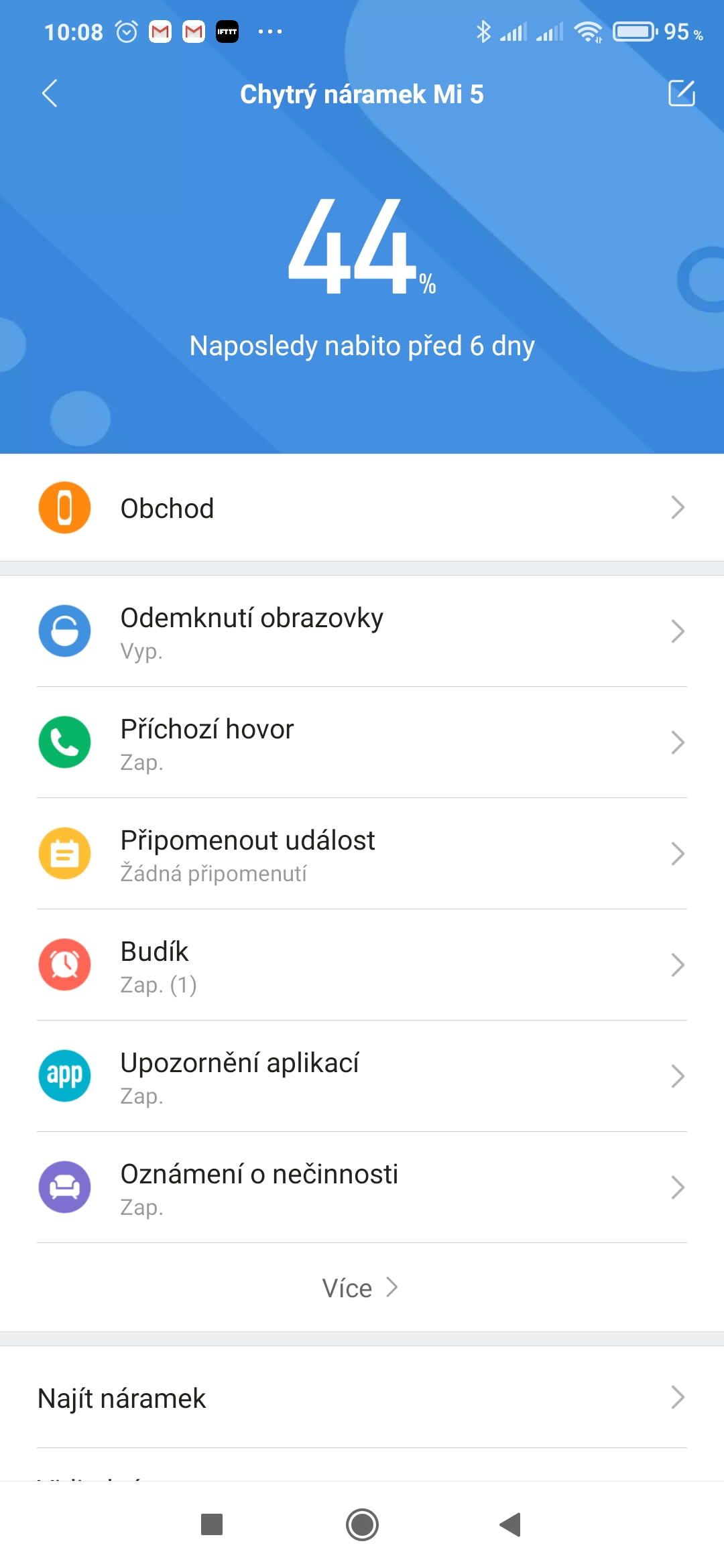Open the recent apps overview
The height and width of the screenshot is (1568, 724).
pyautogui.click(x=212, y=1524)
